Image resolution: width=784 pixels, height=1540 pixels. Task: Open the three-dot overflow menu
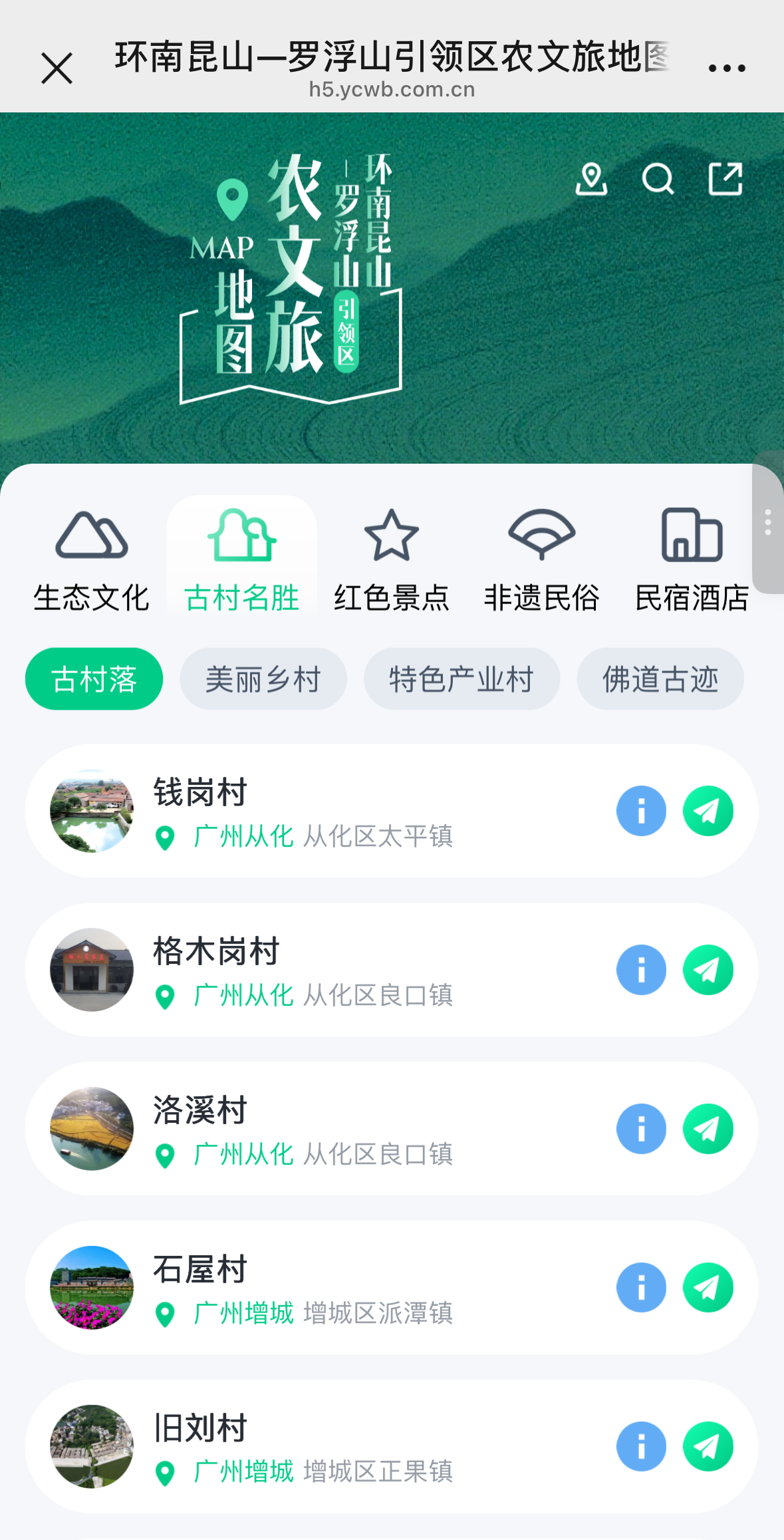(727, 69)
